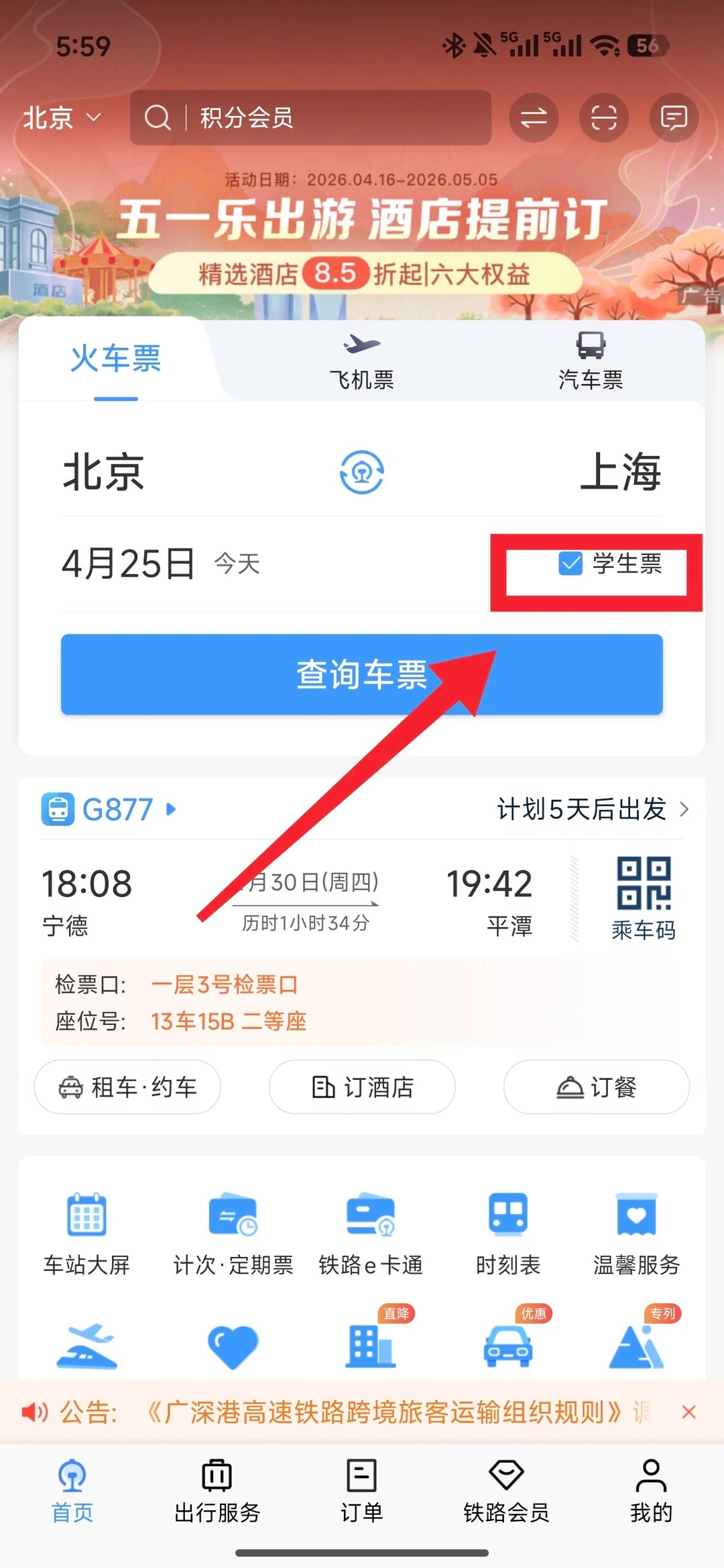Tap the 订酒店 button
Image resolution: width=724 pixels, height=1568 pixels.
point(362,1087)
